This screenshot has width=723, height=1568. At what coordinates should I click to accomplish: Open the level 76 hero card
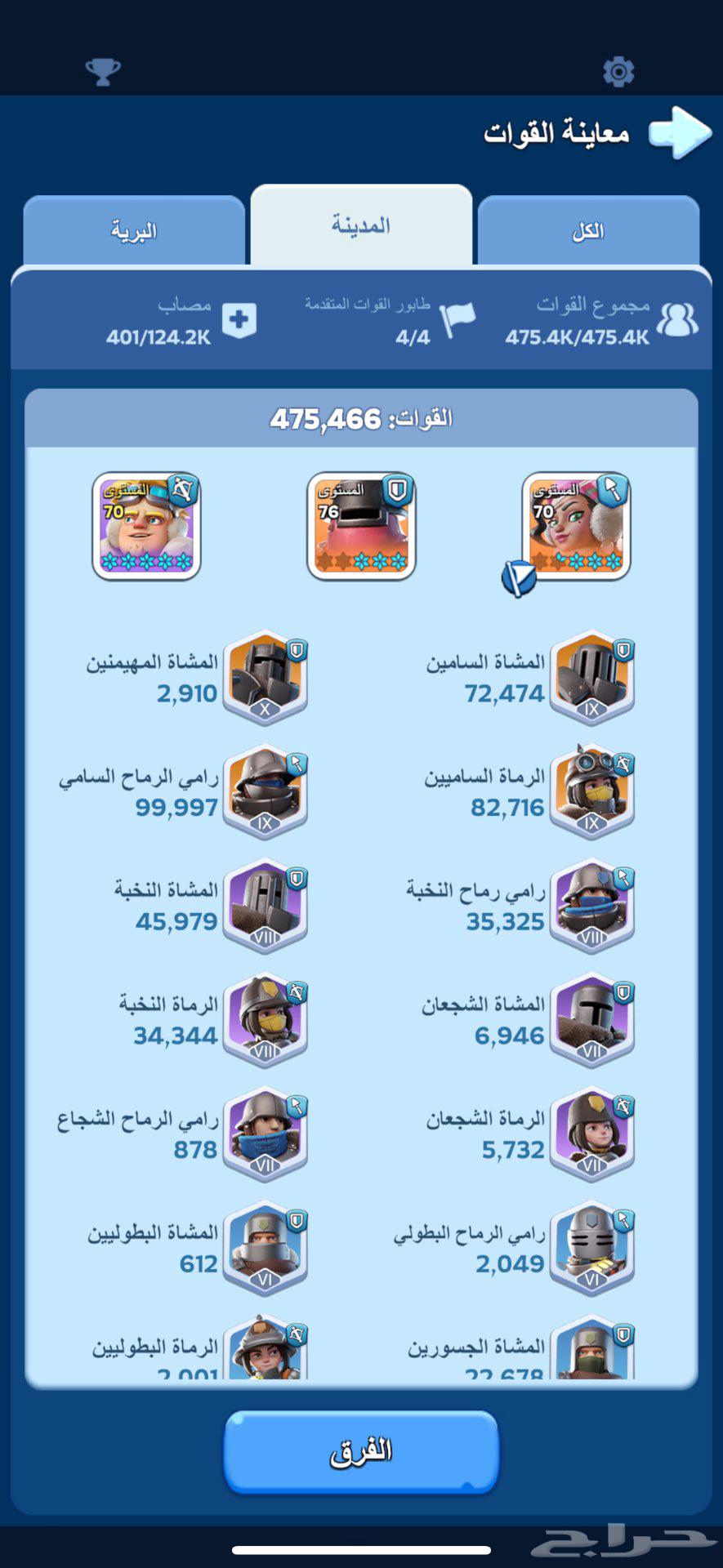pos(361,526)
